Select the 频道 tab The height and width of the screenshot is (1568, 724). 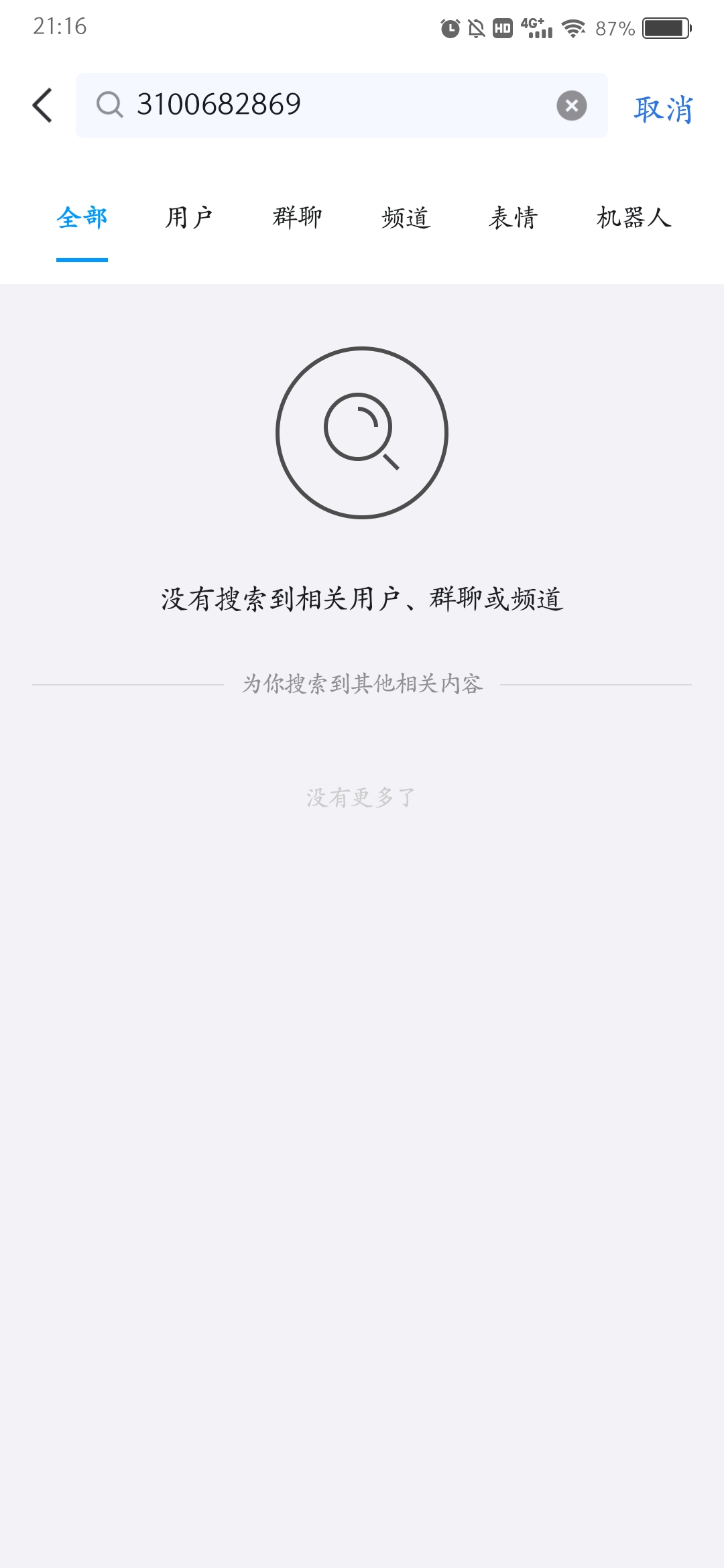(406, 218)
